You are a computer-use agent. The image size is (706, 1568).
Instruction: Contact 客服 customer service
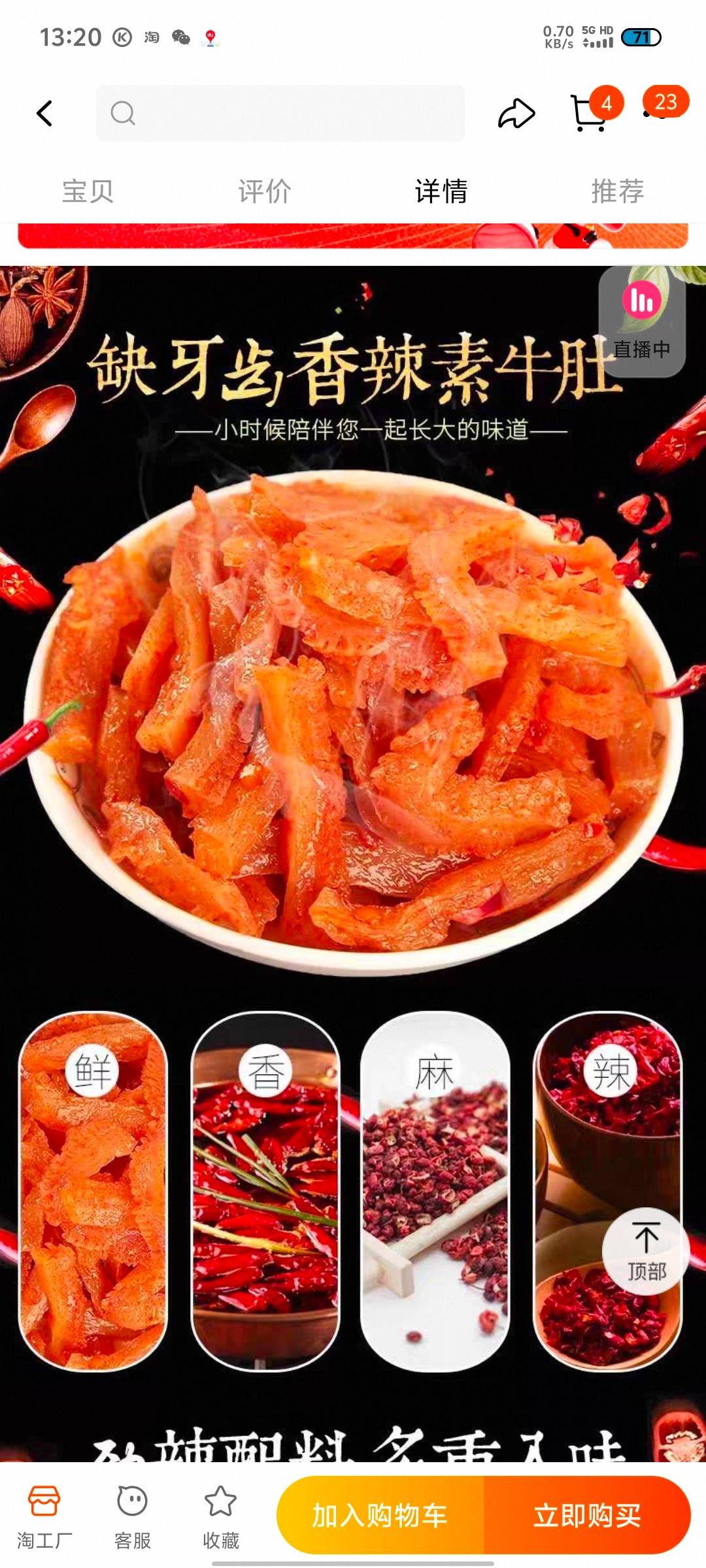pos(133,1517)
